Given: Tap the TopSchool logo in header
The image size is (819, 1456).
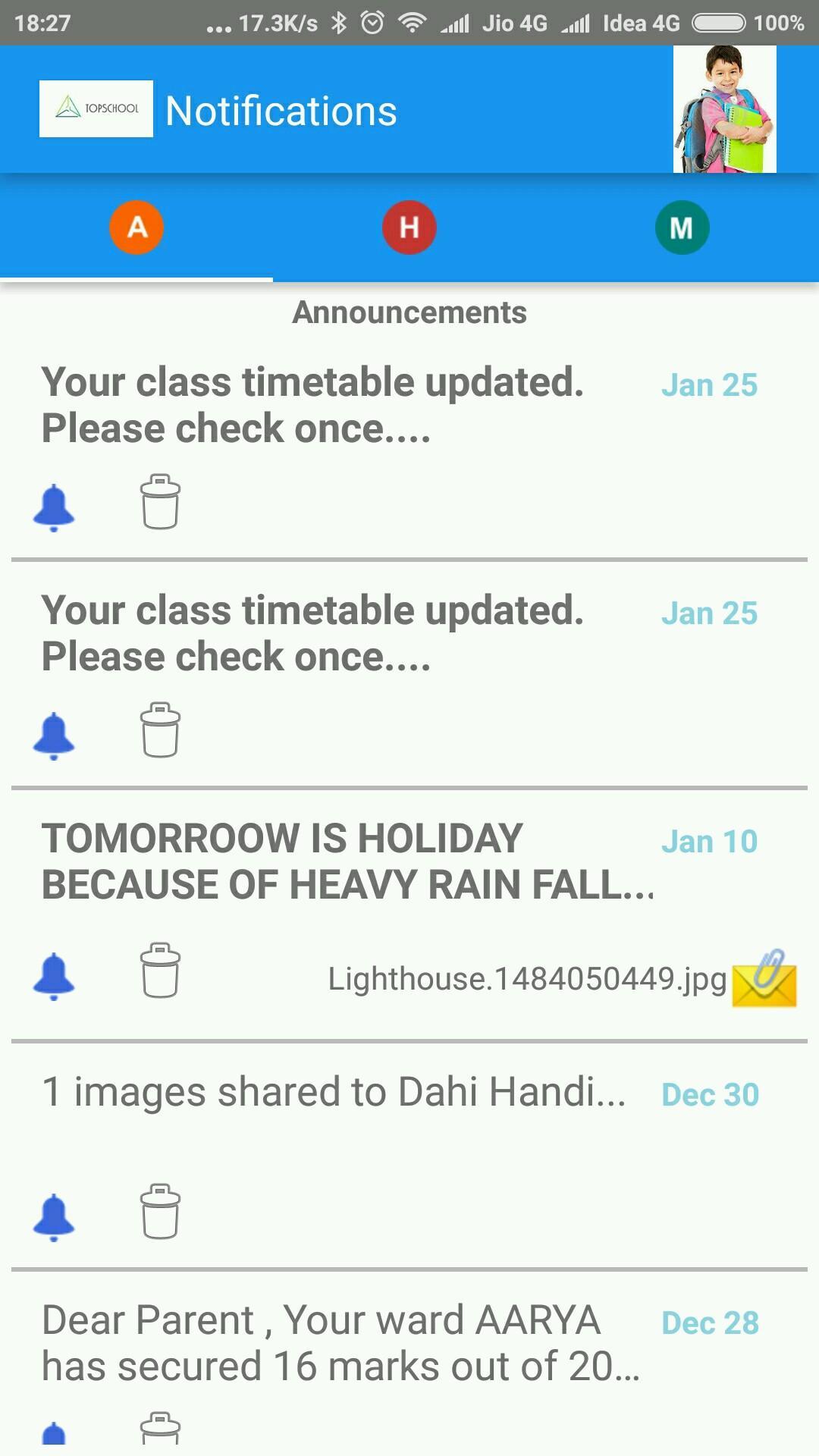Looking at the screenshot, I should click(96, 109).
